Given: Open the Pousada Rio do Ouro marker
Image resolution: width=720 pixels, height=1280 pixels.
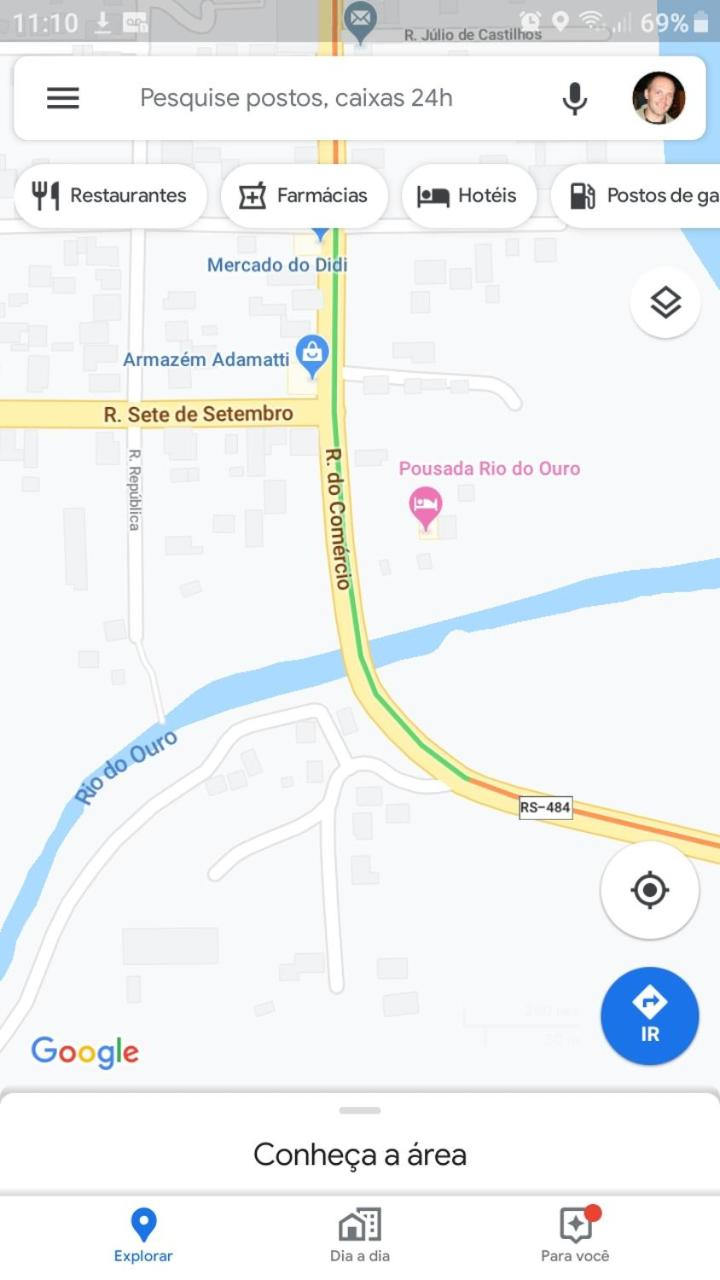Looking at the screenshot, I should pos(426,508).
